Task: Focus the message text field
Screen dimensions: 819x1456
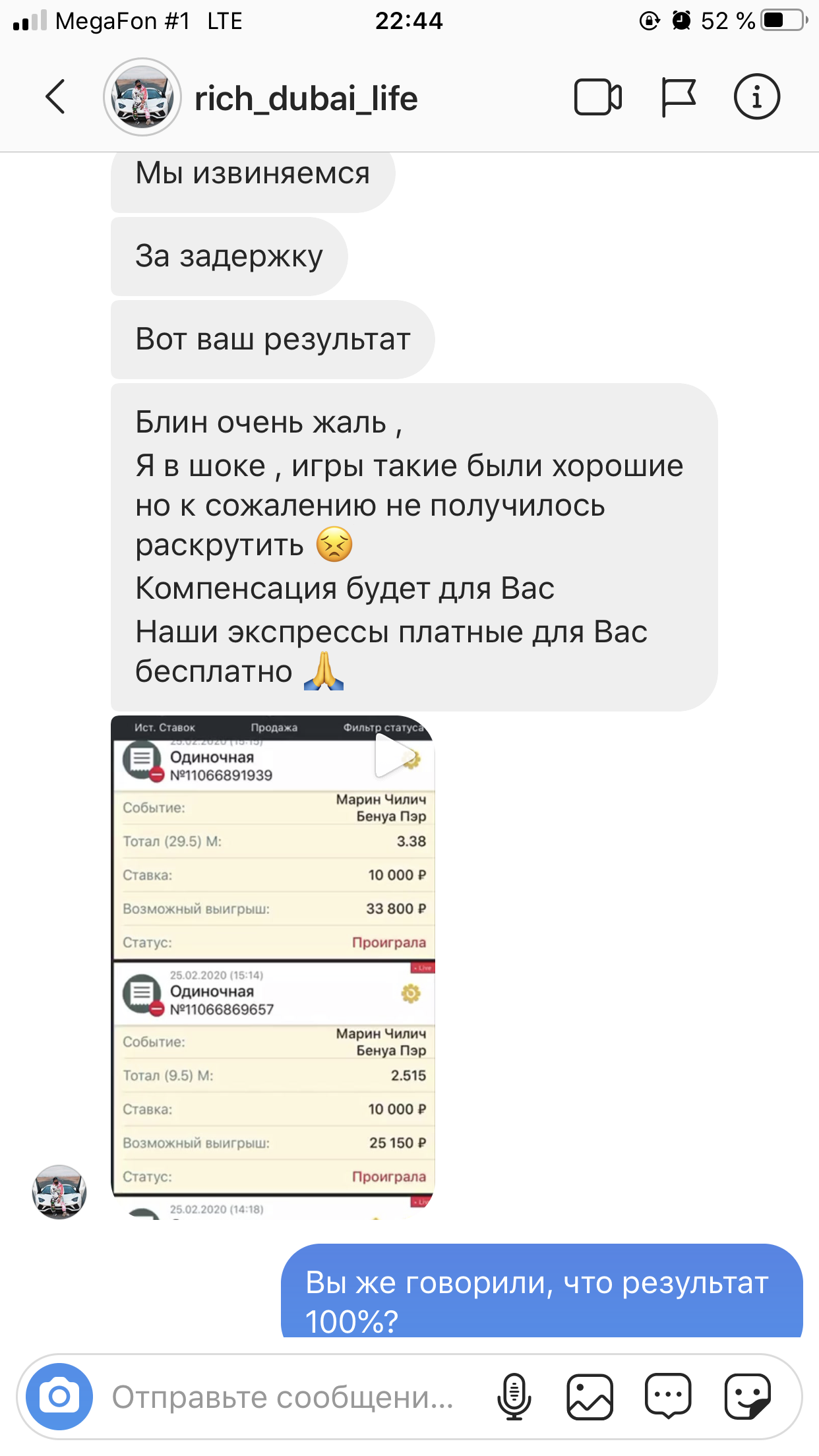Action: (284, 1396)
